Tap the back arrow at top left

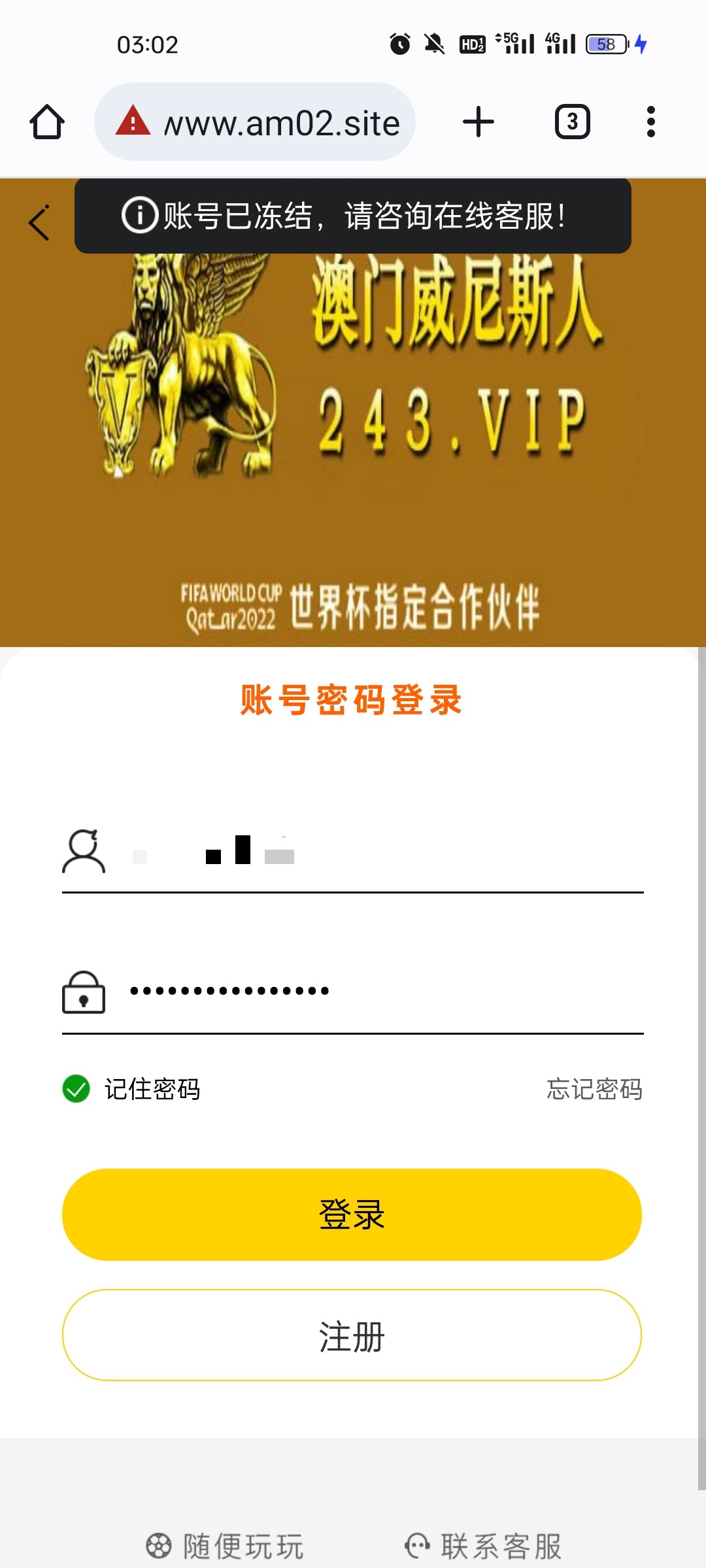(x=39, y=222)
